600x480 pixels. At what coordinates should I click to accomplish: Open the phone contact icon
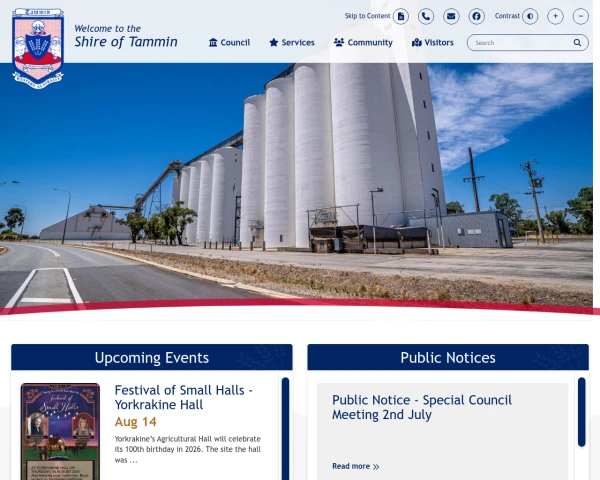coord(426,16)
